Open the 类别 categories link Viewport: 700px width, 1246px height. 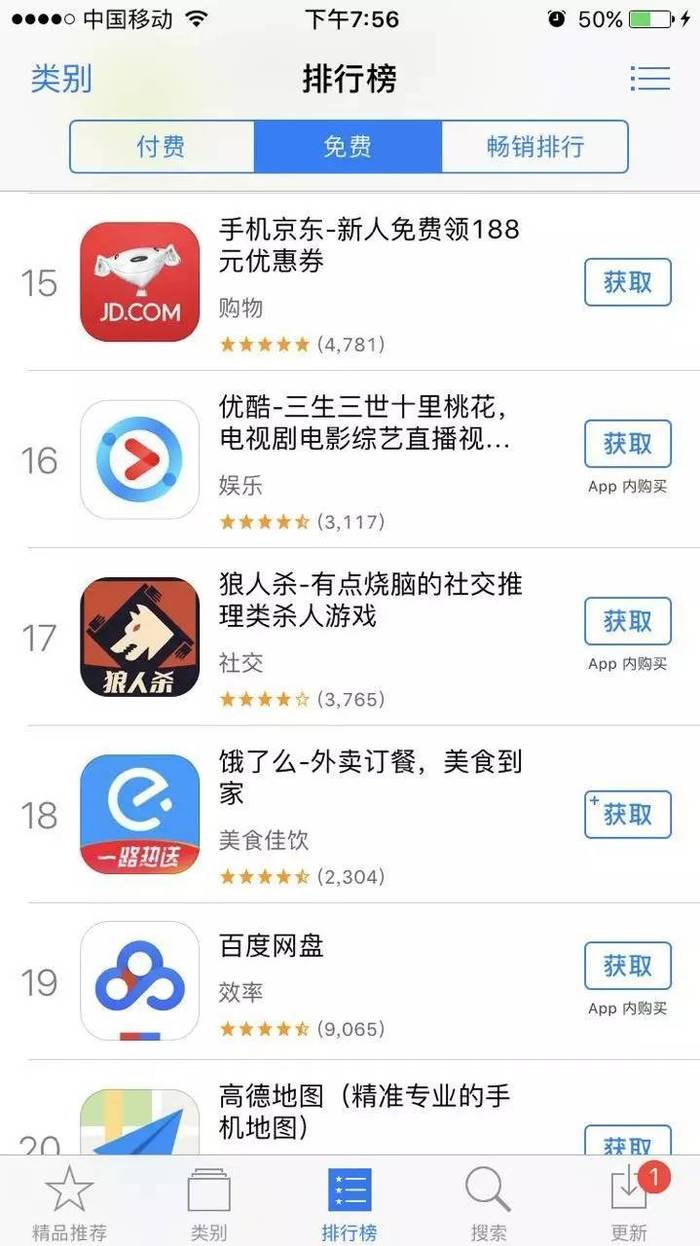(61, 78)
